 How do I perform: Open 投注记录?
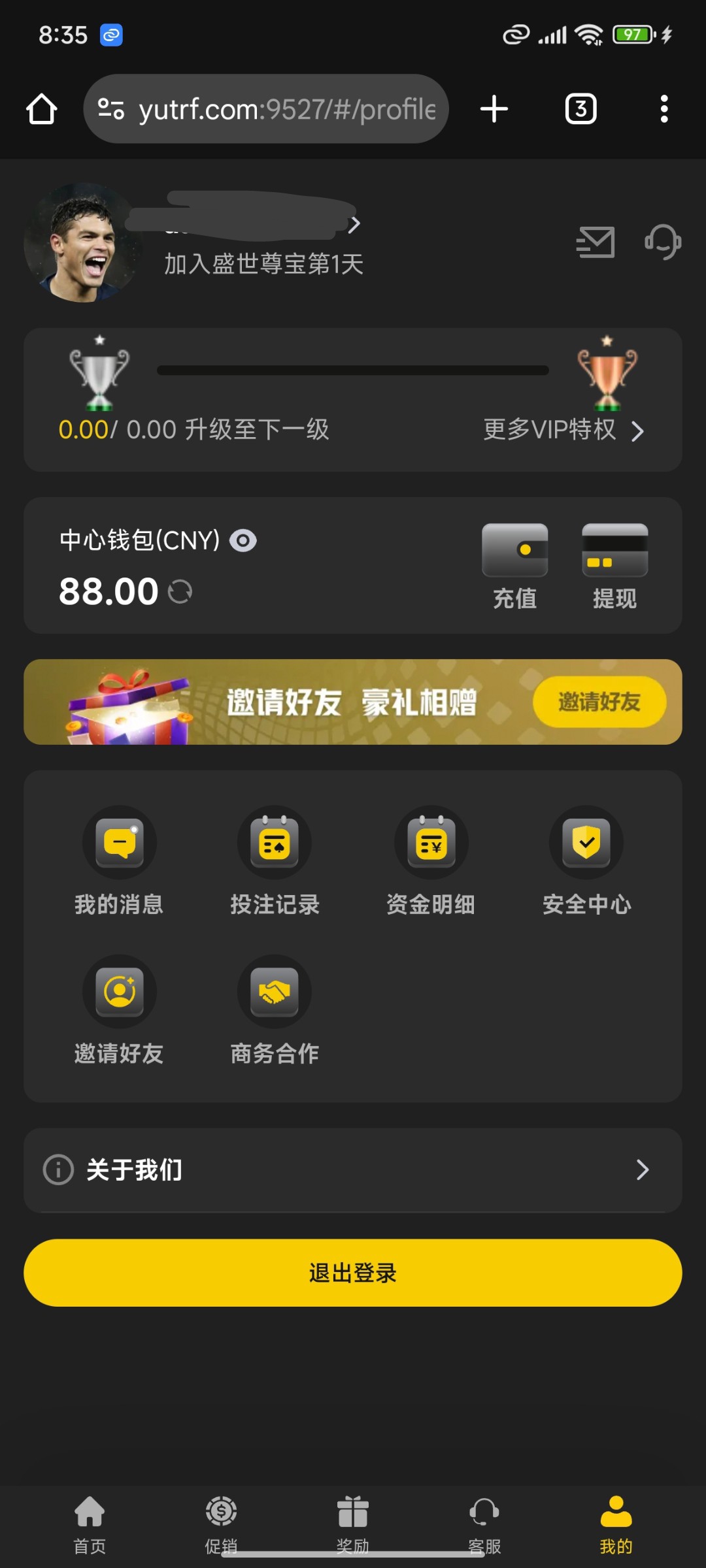tap(275, 860)
